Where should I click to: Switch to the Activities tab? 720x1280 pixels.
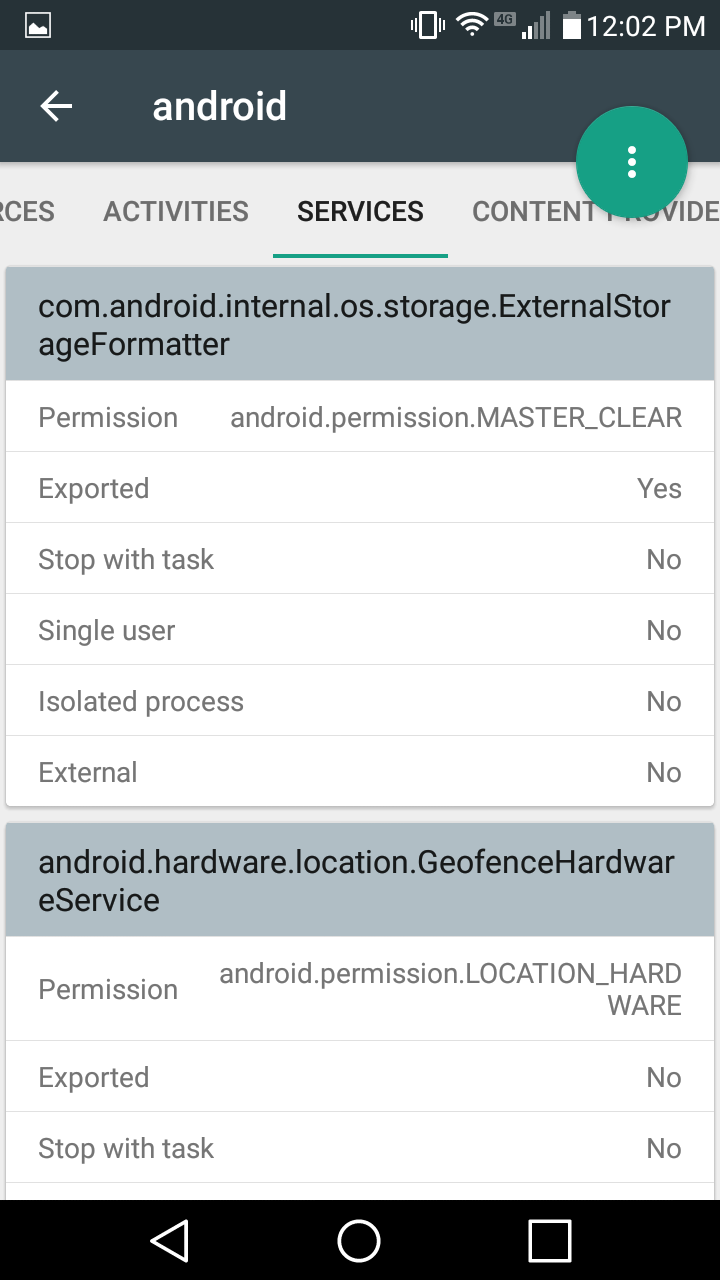point(176,211)
